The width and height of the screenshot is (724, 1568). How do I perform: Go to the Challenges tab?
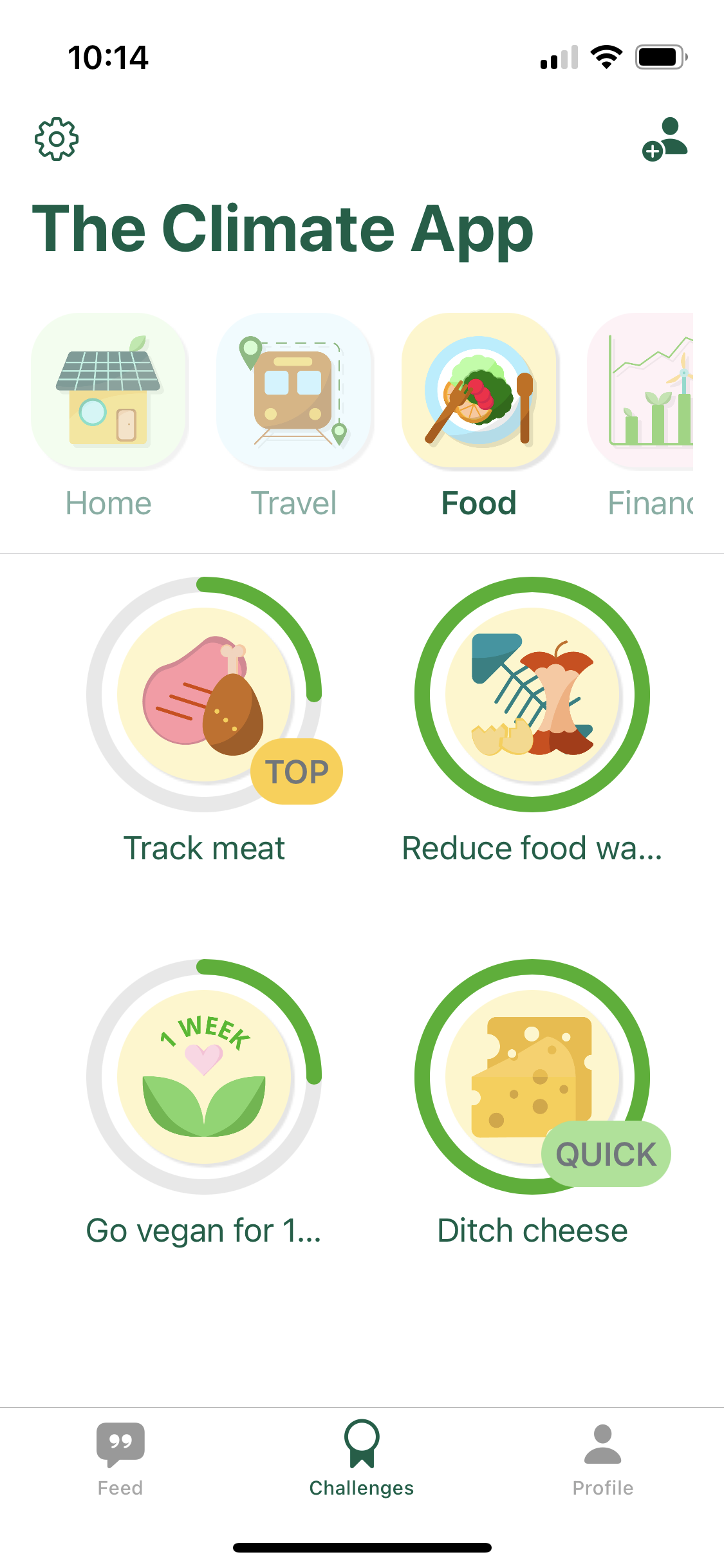[x=362, y=1459]
